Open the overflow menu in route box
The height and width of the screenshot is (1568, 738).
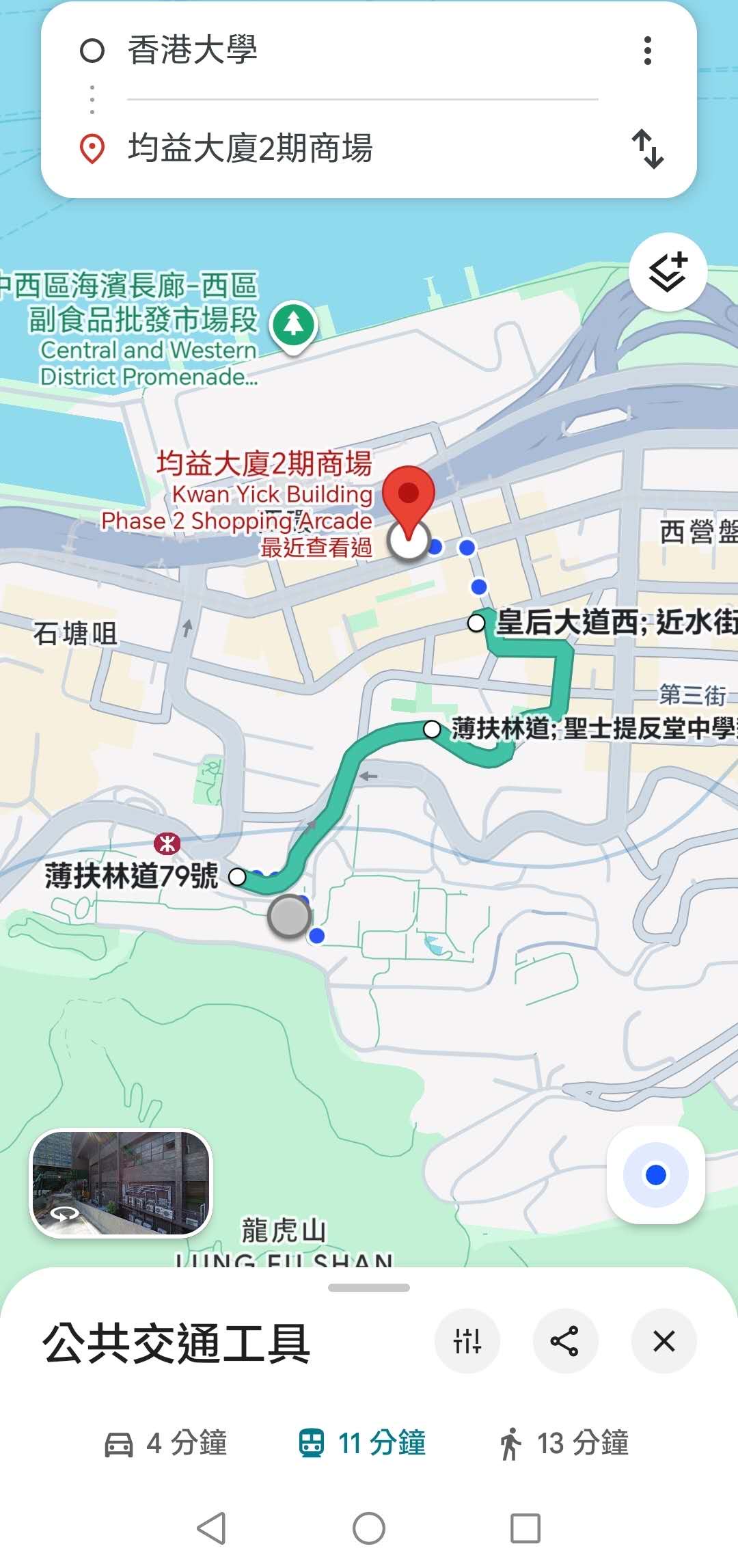click(647, 51)
